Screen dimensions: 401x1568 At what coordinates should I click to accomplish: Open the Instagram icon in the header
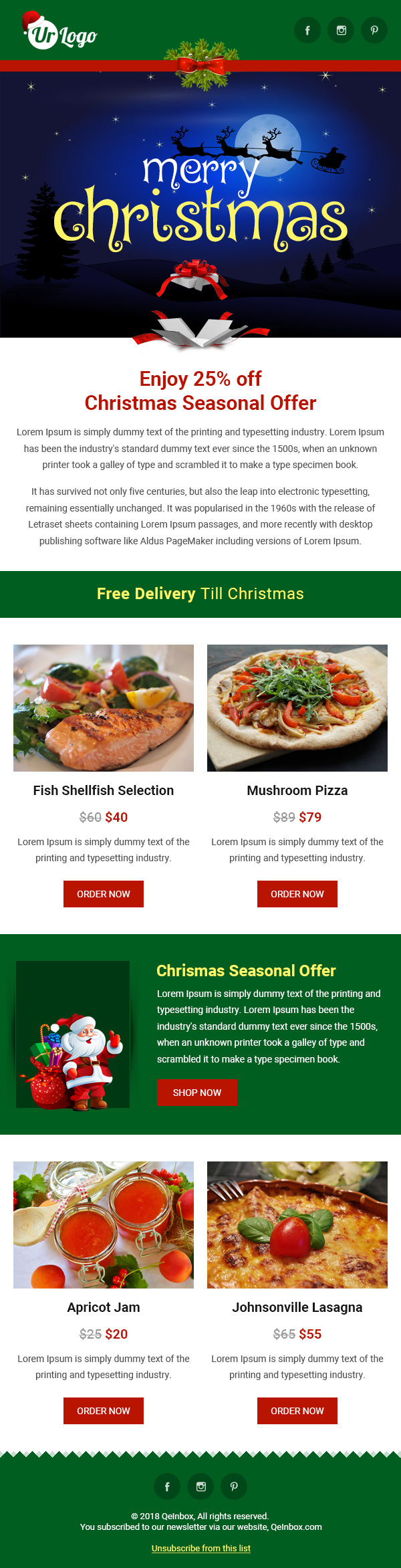click(x=341, y=30)
